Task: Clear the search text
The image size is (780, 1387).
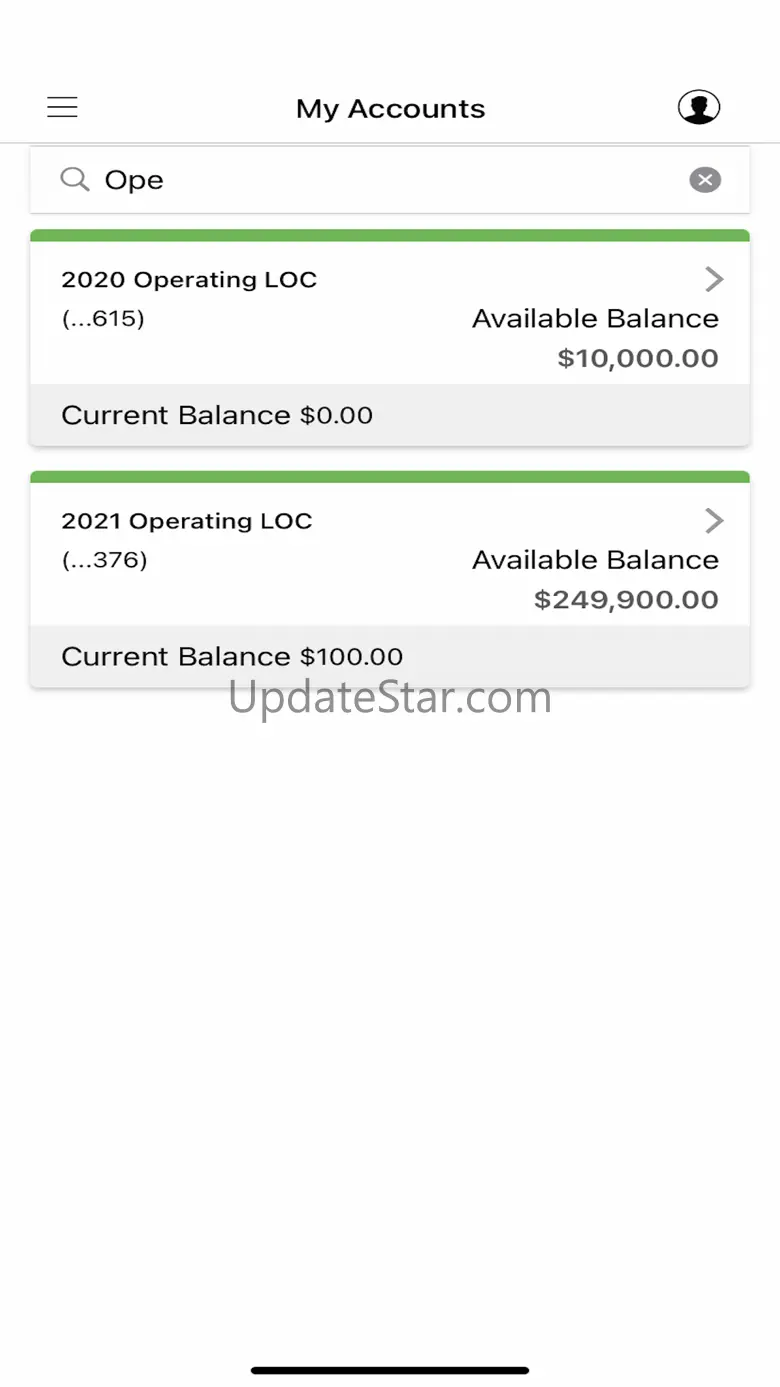Action: (x=705, y=180)
